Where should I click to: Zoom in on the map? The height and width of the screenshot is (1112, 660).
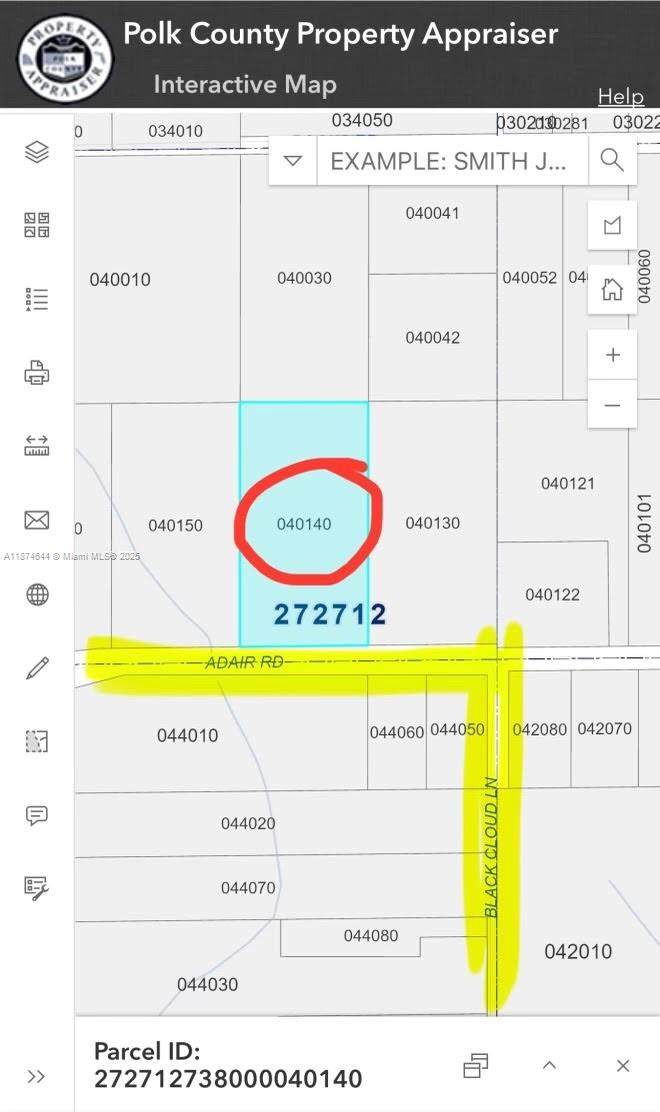[612, 355]
